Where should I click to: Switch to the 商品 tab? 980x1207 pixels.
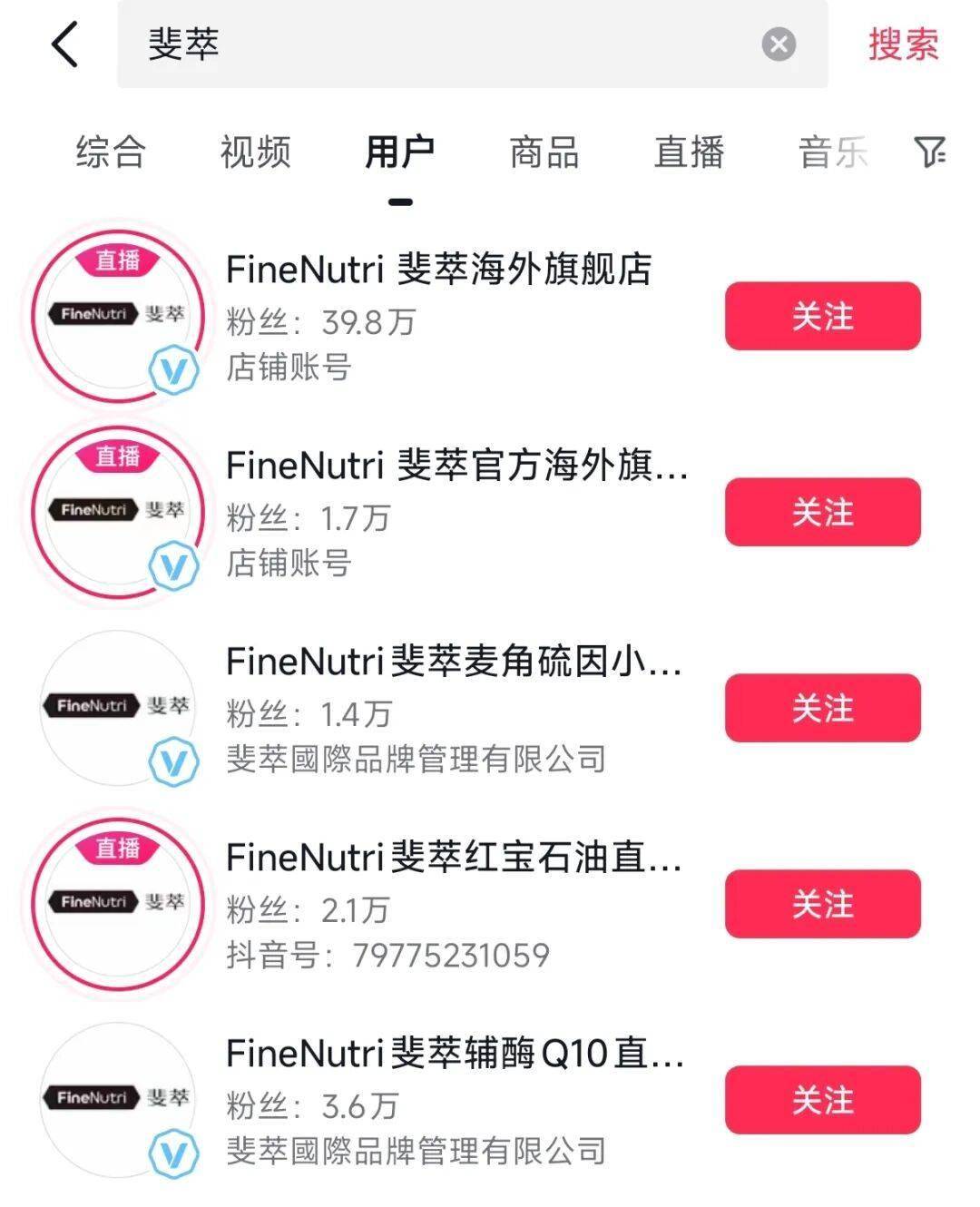pyautogui.click(x=545, y=152)
